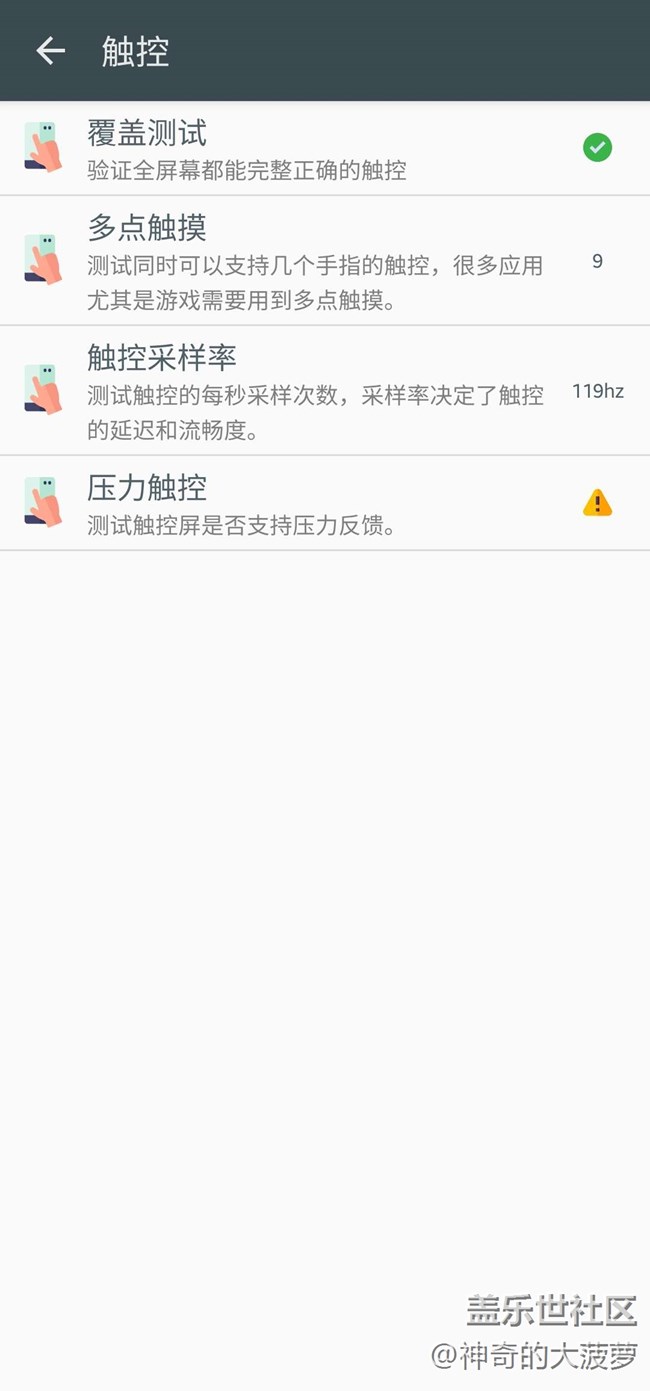
Task: Select the 压力触控 pressure touch test
Action: point(325,503)
